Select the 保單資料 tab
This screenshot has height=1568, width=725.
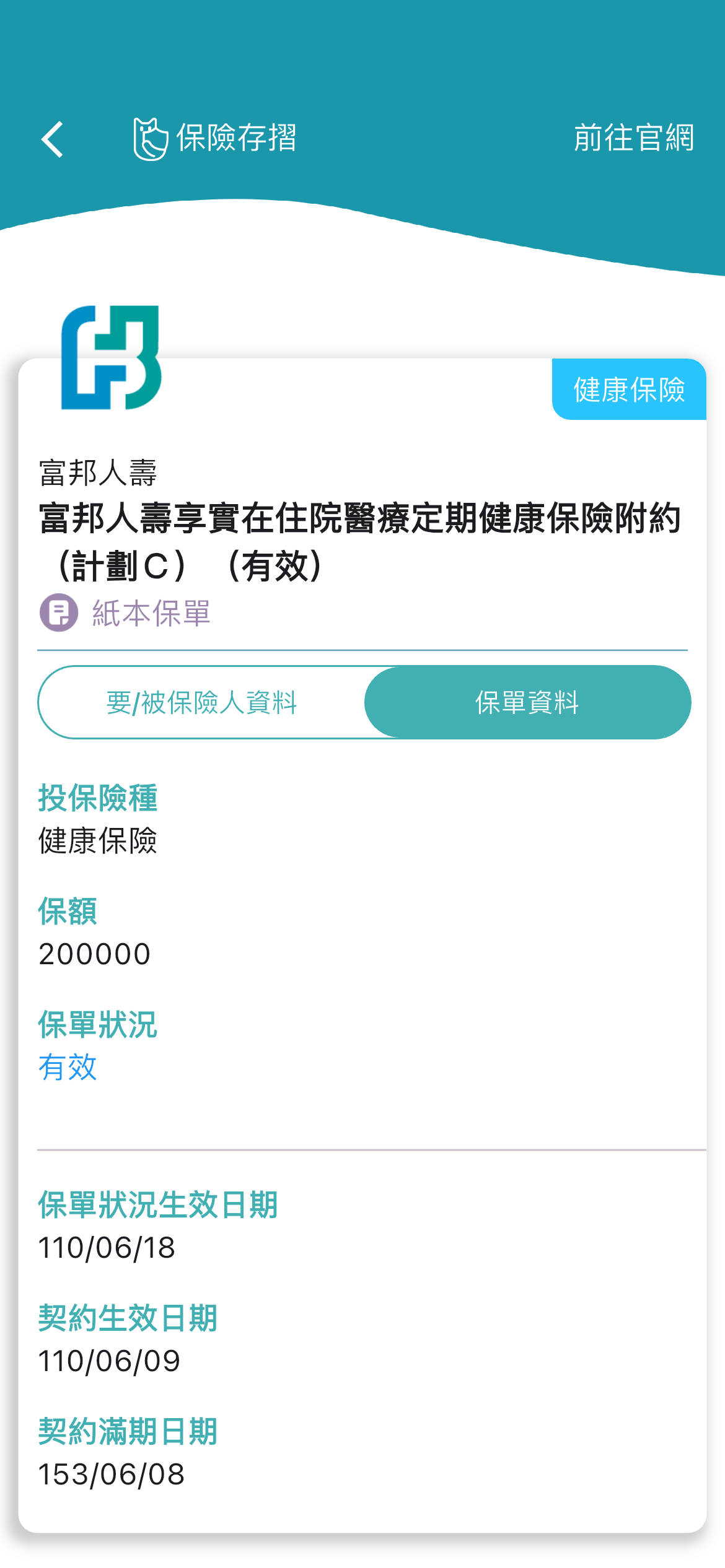527,702
